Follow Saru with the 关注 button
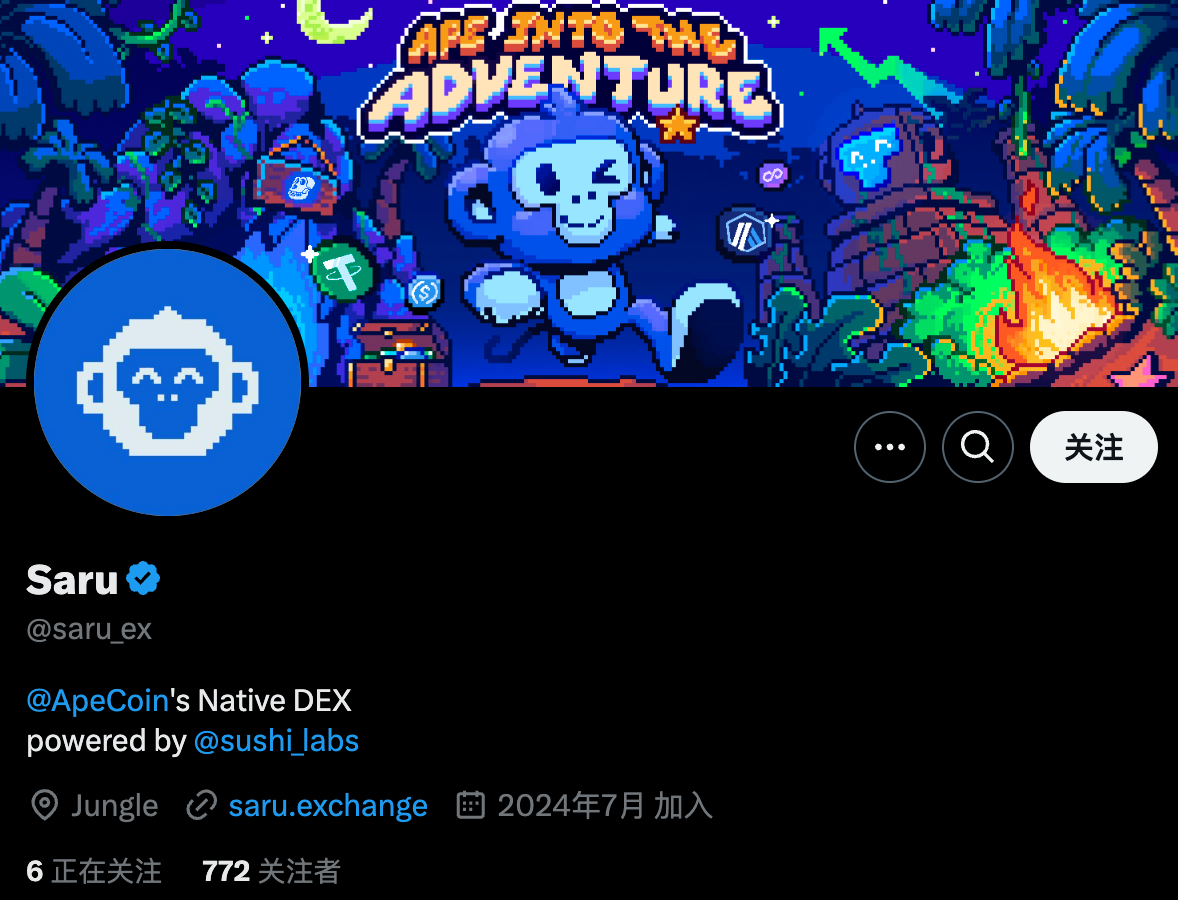Viewport: 1178px width, 900px height. coord(1093,447)
